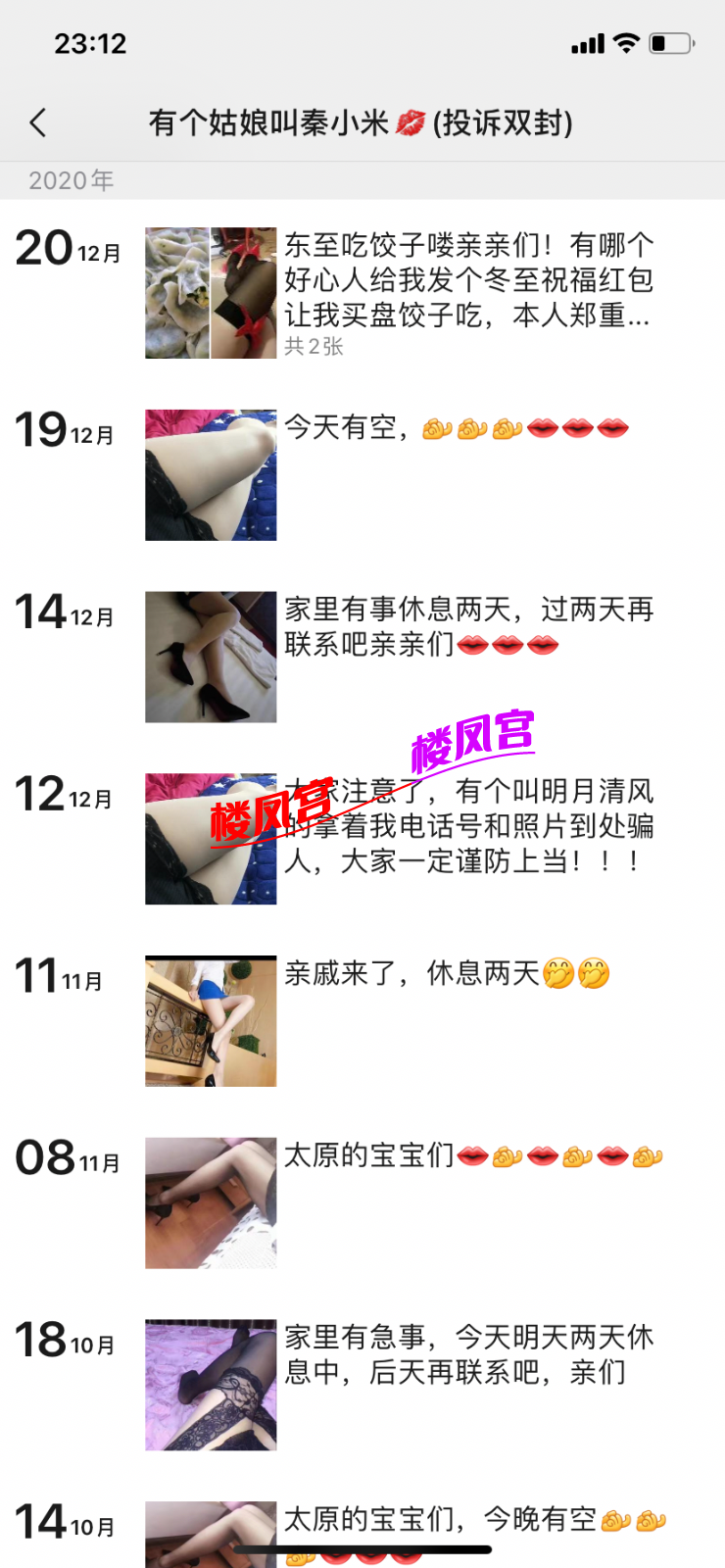Open the November 11 post photo

click(211, 1021)
